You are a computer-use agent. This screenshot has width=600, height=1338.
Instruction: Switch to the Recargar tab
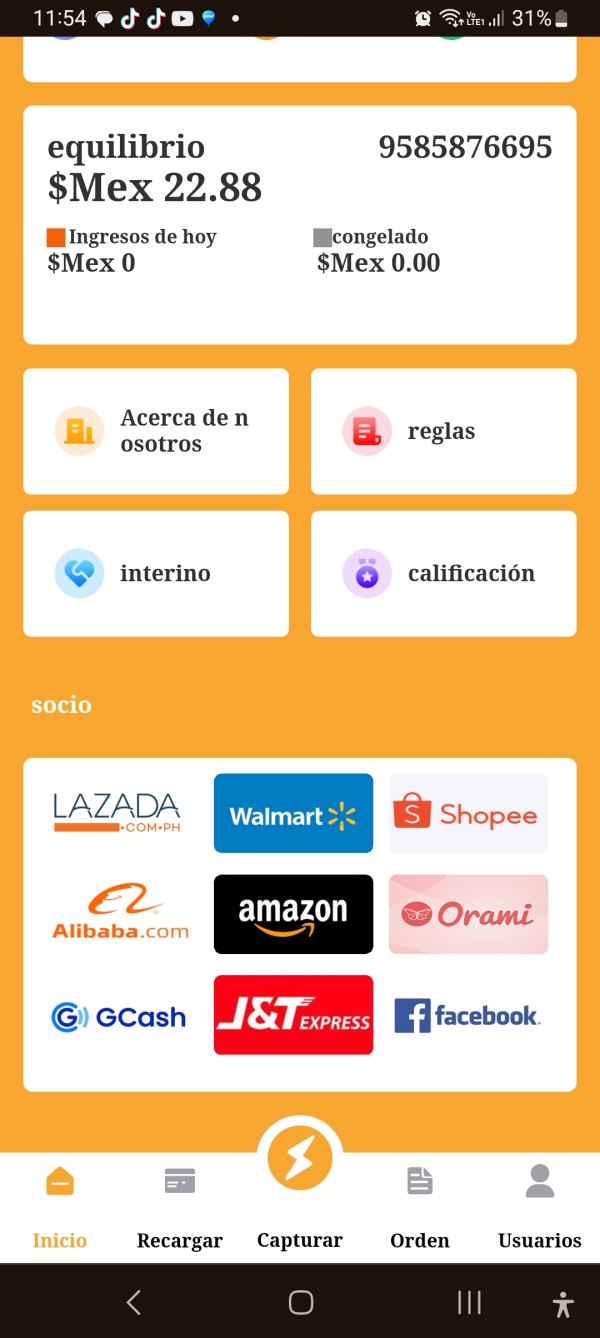coord(180,1207)
